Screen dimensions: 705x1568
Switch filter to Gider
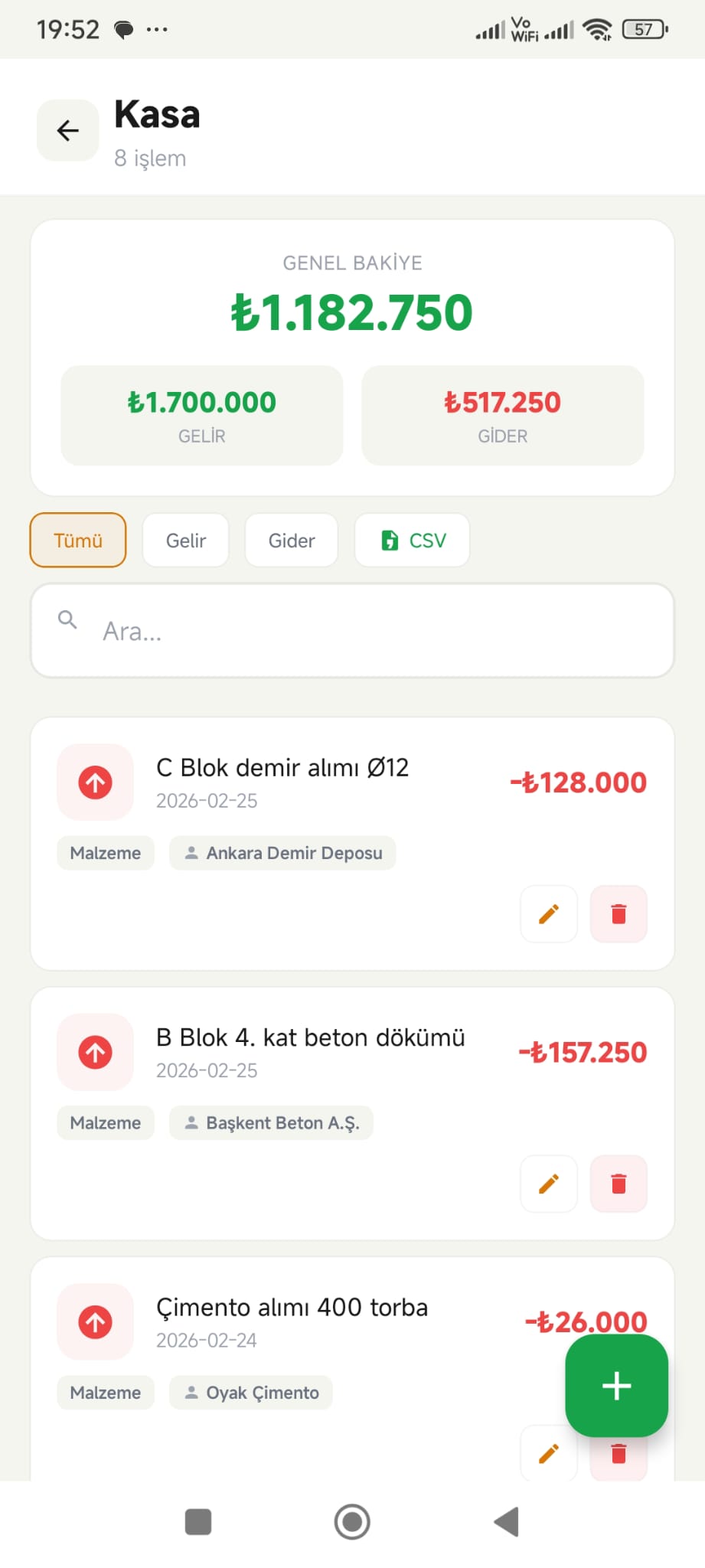pos(291,541)
